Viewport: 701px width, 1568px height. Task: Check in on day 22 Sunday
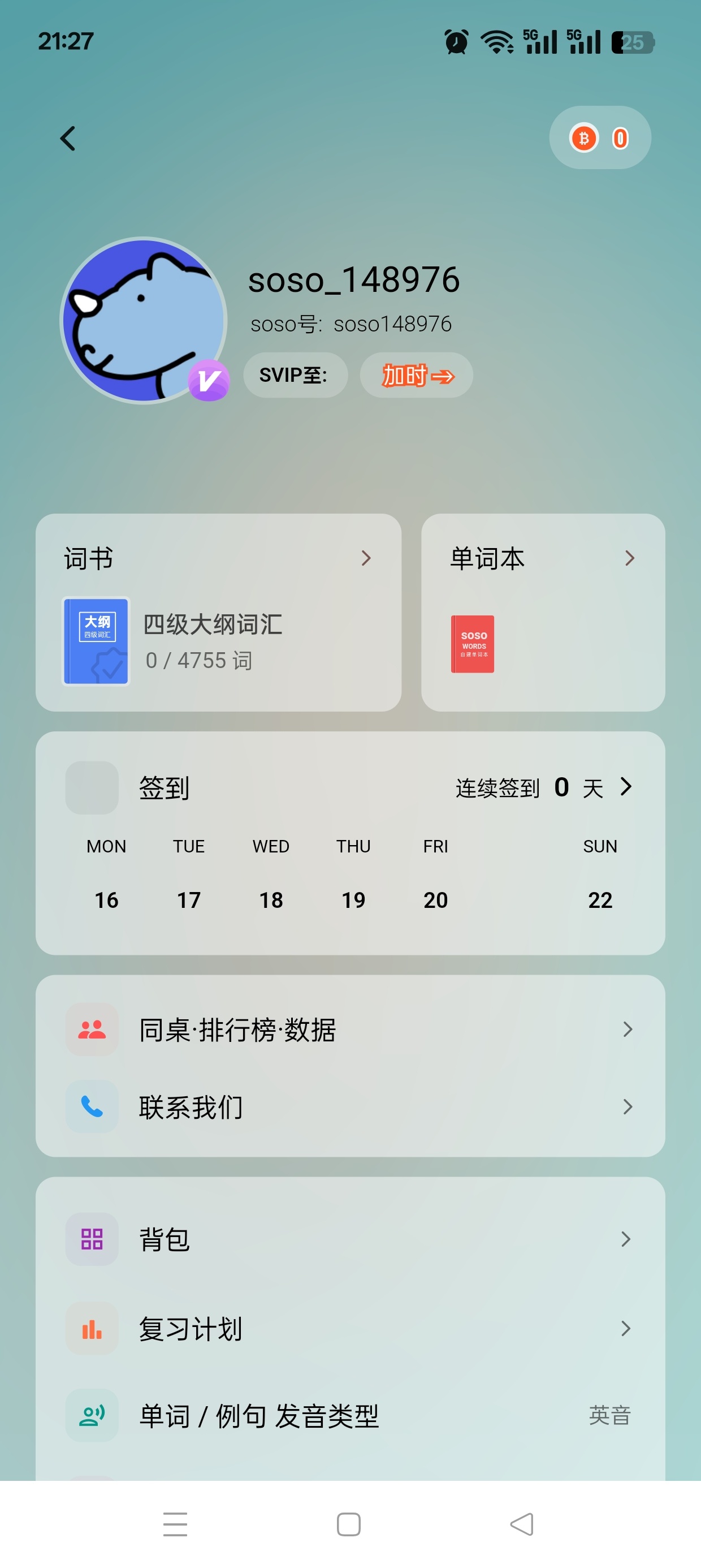pyautogui.click(x=600, y=899)
